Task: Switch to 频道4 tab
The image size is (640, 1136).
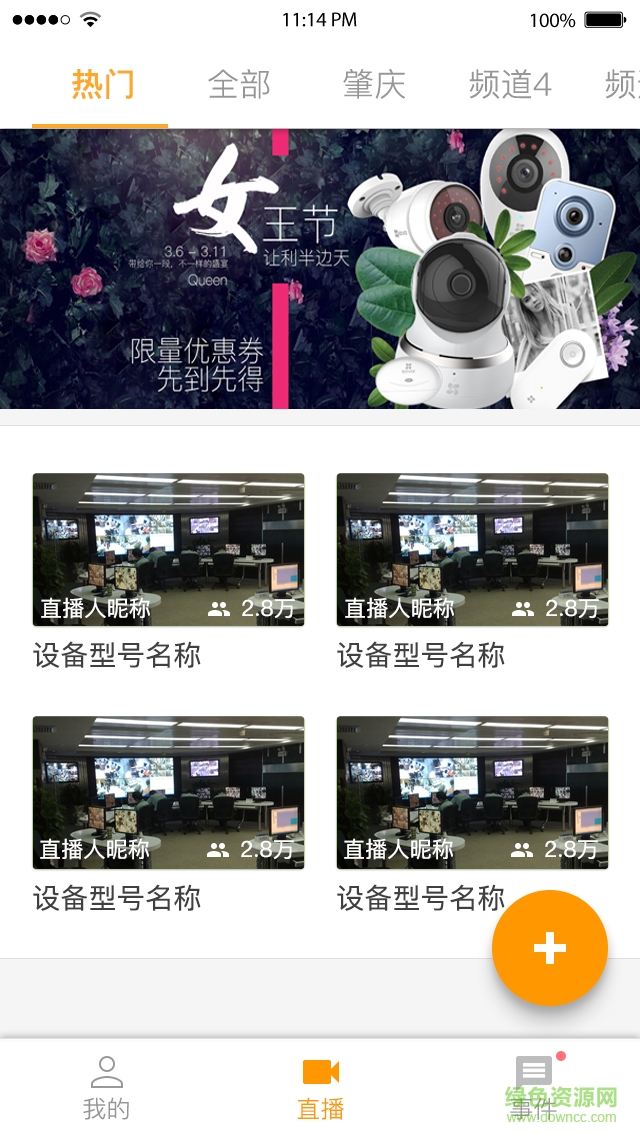Action: coord(510,86)
